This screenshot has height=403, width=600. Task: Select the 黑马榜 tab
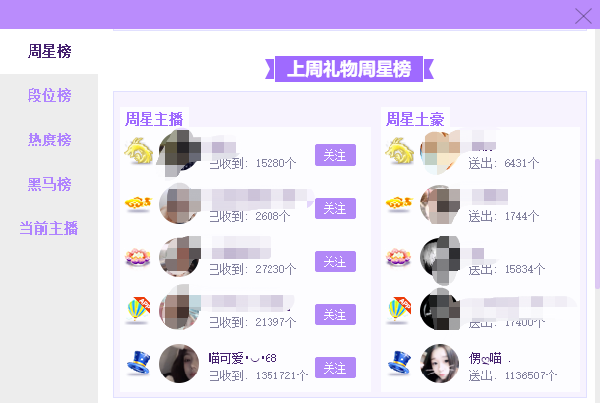tap(49, 184)
